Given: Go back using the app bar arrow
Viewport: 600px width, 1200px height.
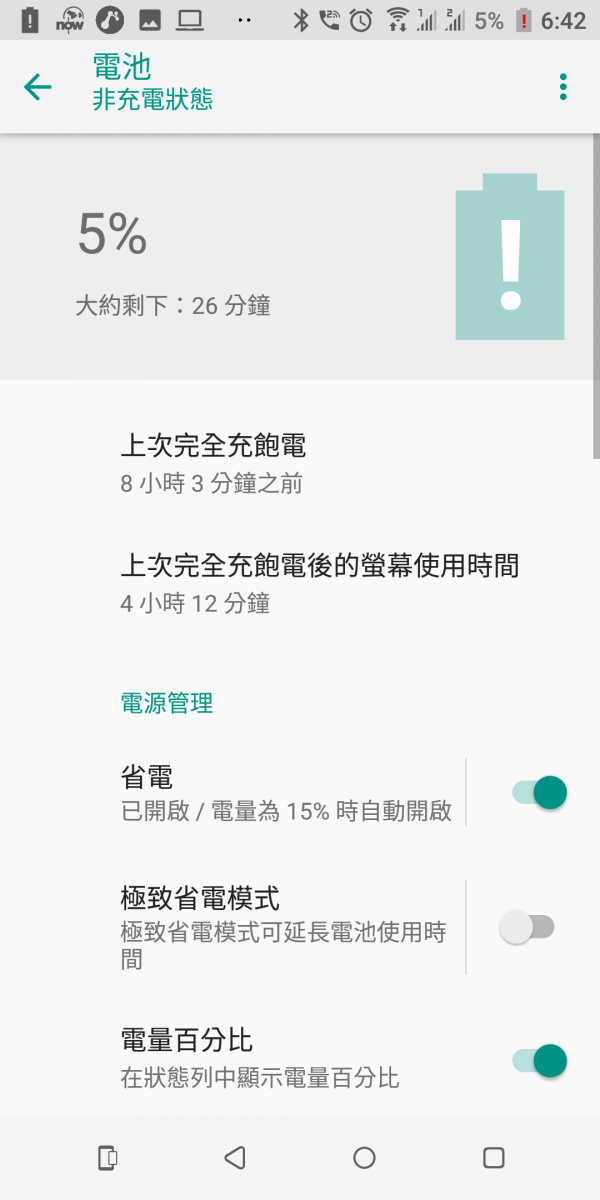Looking at the screenshot, I should [x=38, y=87].
